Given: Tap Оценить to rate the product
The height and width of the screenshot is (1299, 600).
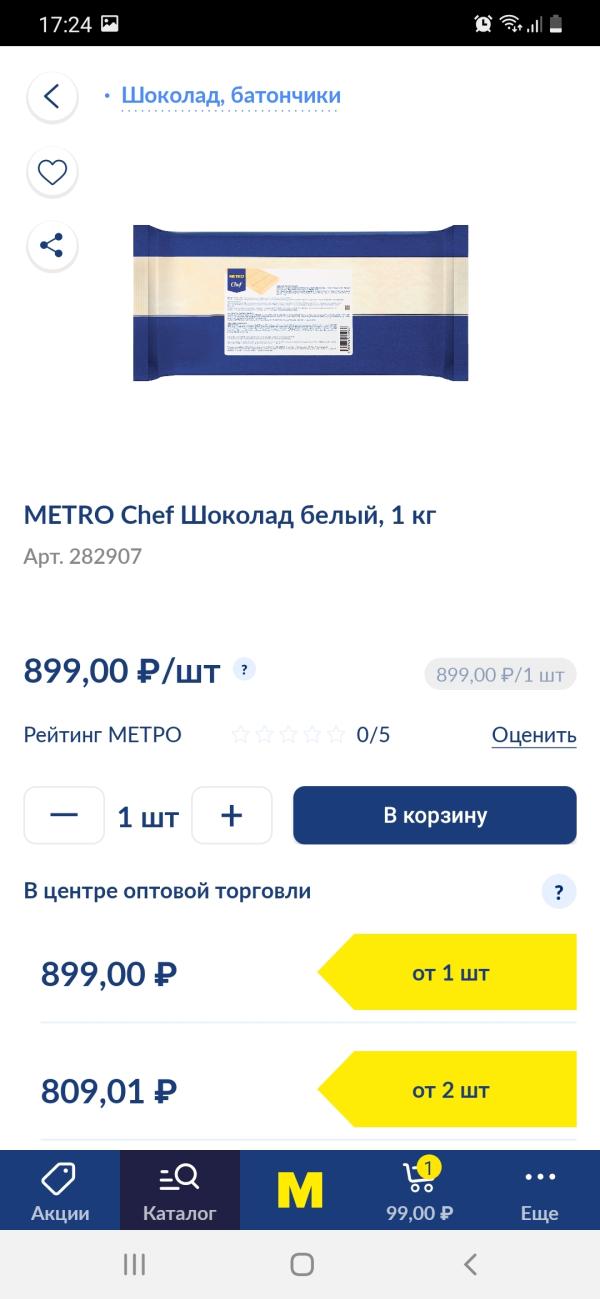Looking at the screenshot, I should click(x=534, y=735).
